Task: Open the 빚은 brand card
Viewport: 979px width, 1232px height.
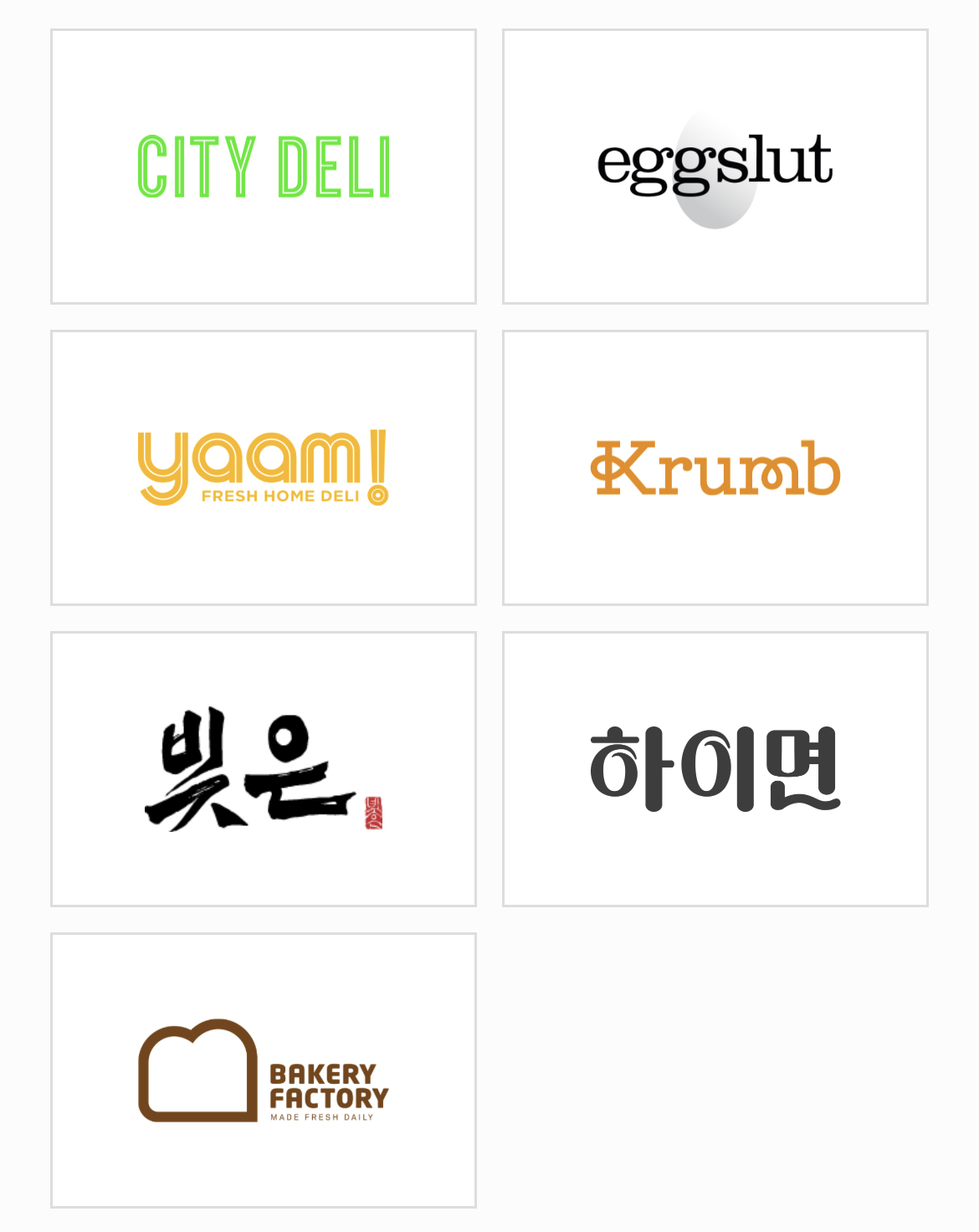Action: click(264, 769)
